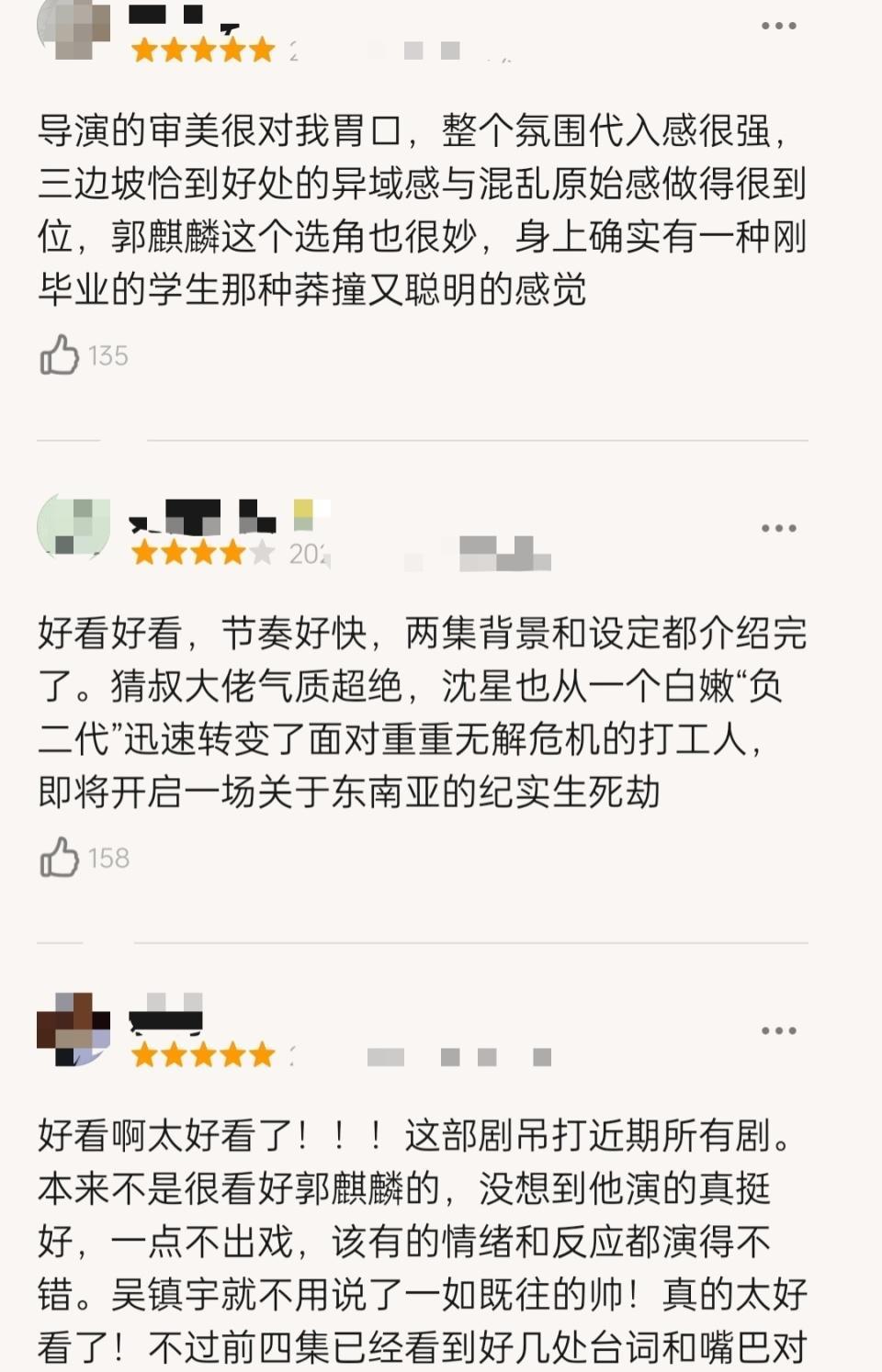Image resolution: width=882 pixels, height=1372 pixels.
Task: View avatar of reviewer who wrote 好看啊太好看了
Action: [73, 1029]
